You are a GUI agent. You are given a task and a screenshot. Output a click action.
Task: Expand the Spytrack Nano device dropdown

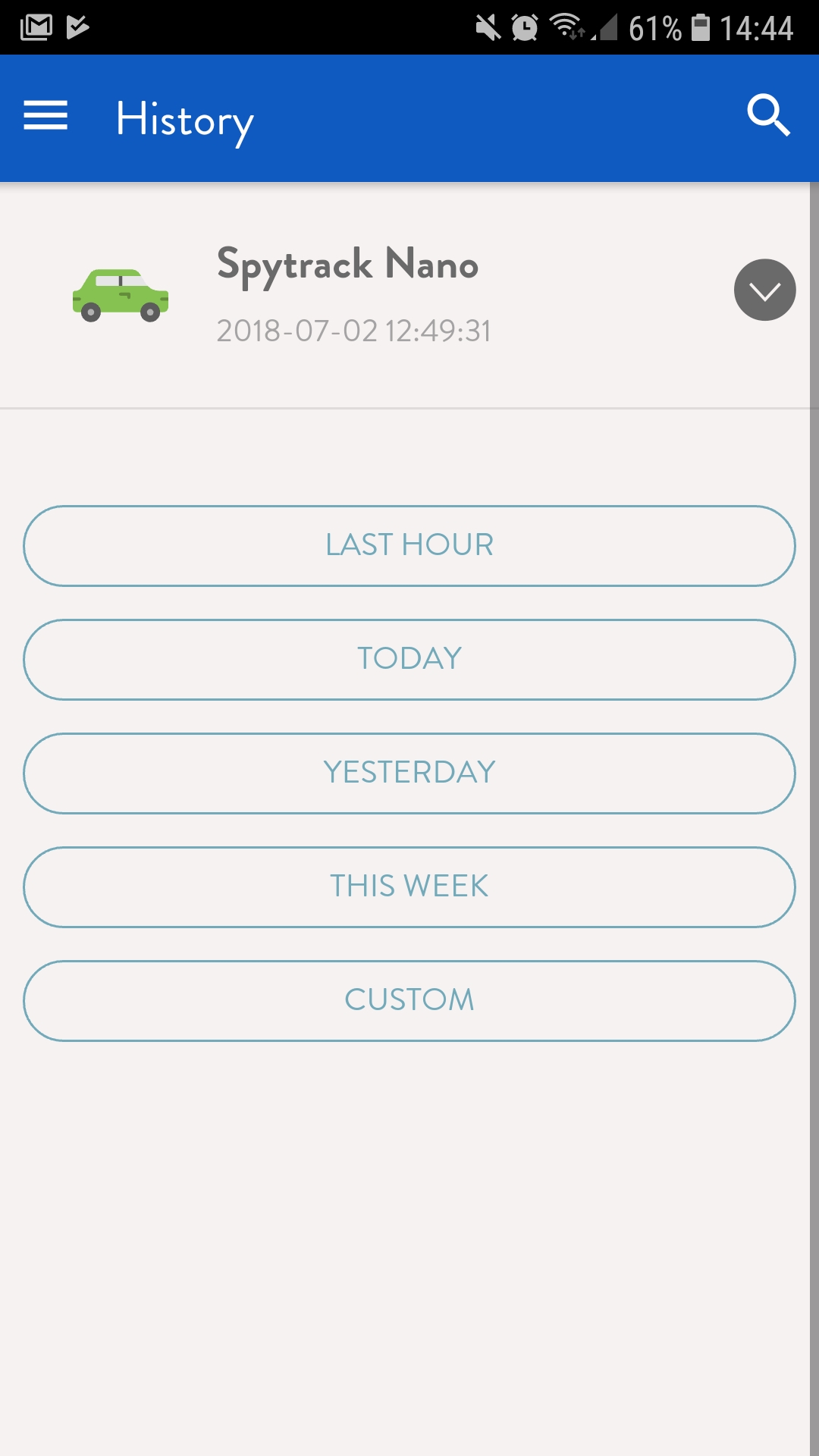click(764, 290)
